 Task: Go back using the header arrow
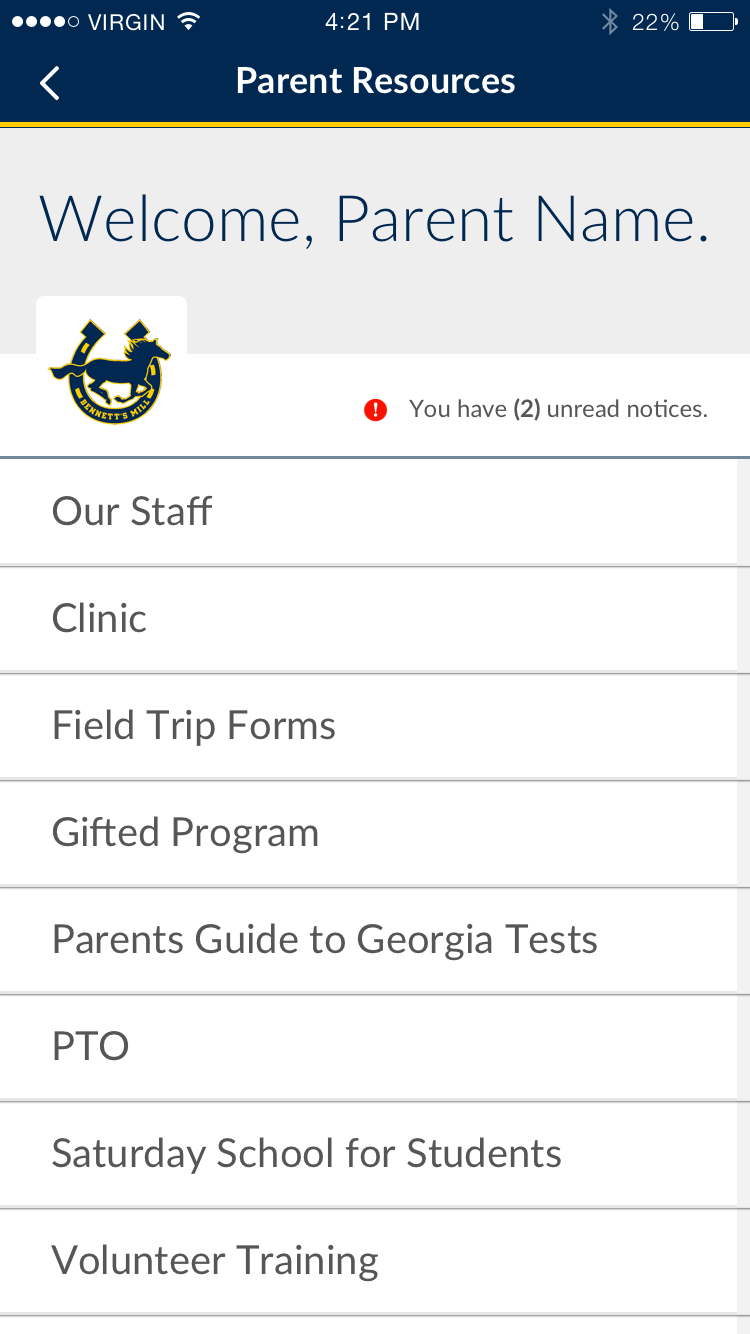tap(50, 82)
